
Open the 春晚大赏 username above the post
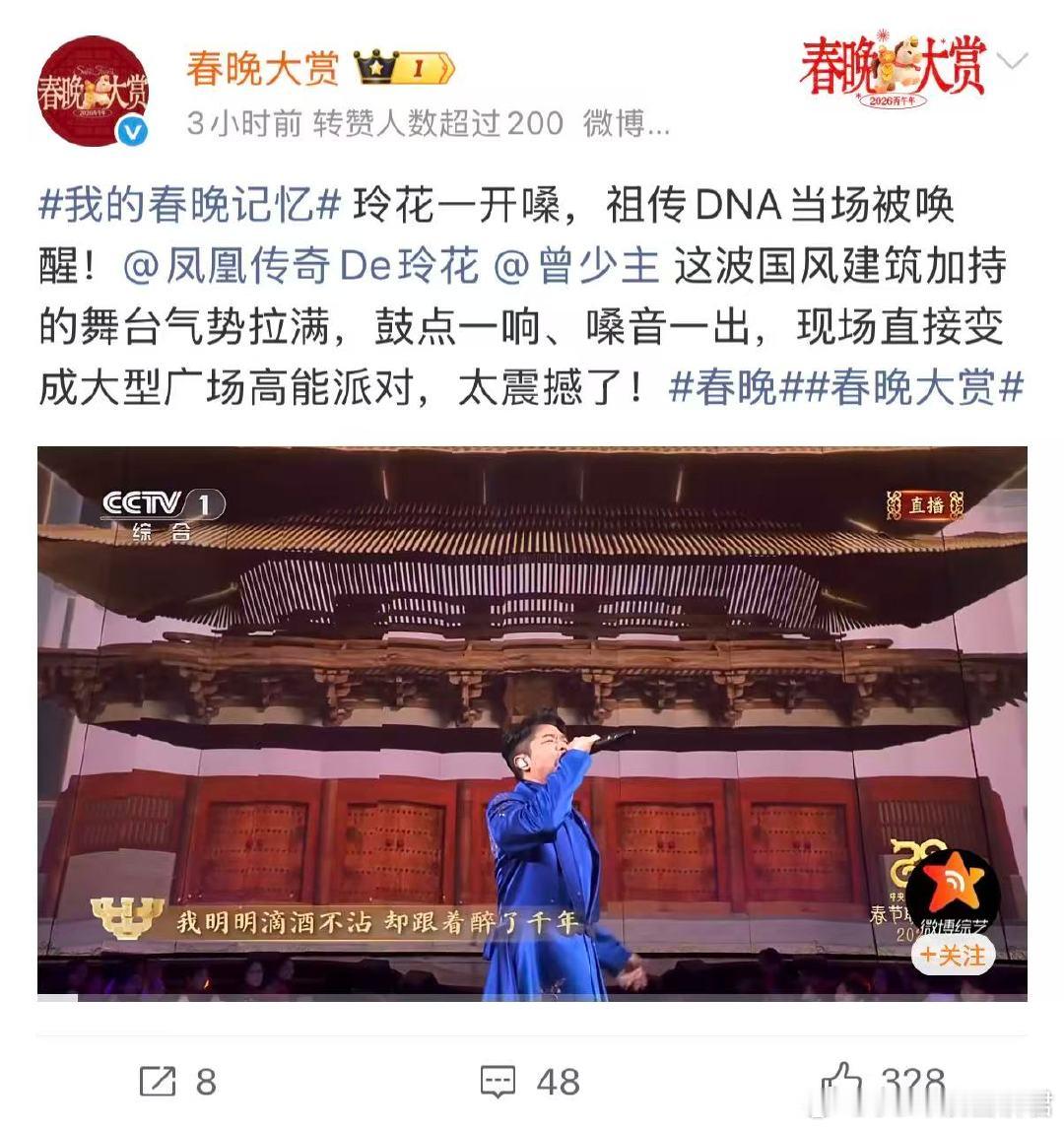(x=262, y=64)
